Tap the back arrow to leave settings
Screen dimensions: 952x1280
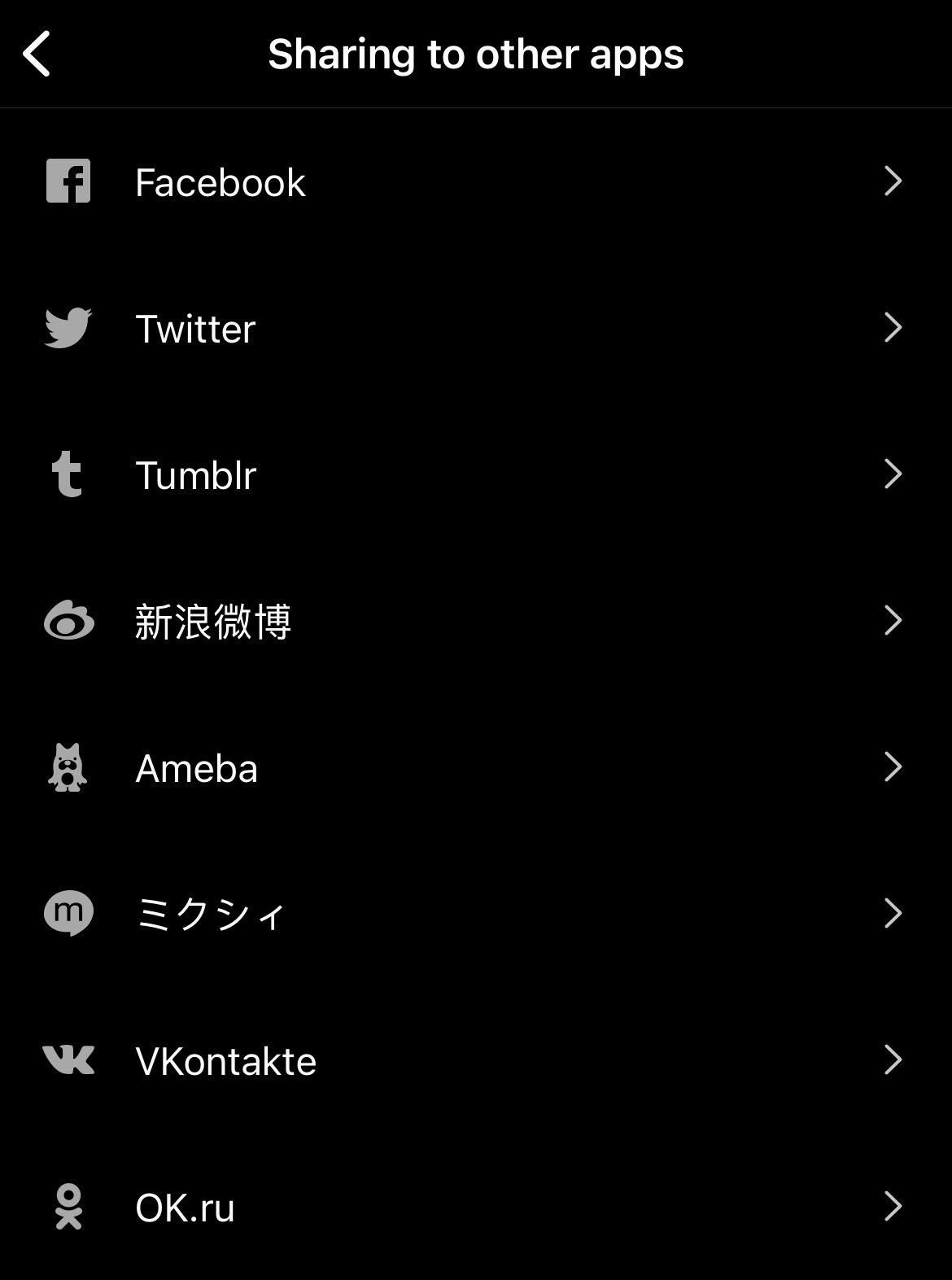[36, 53]
